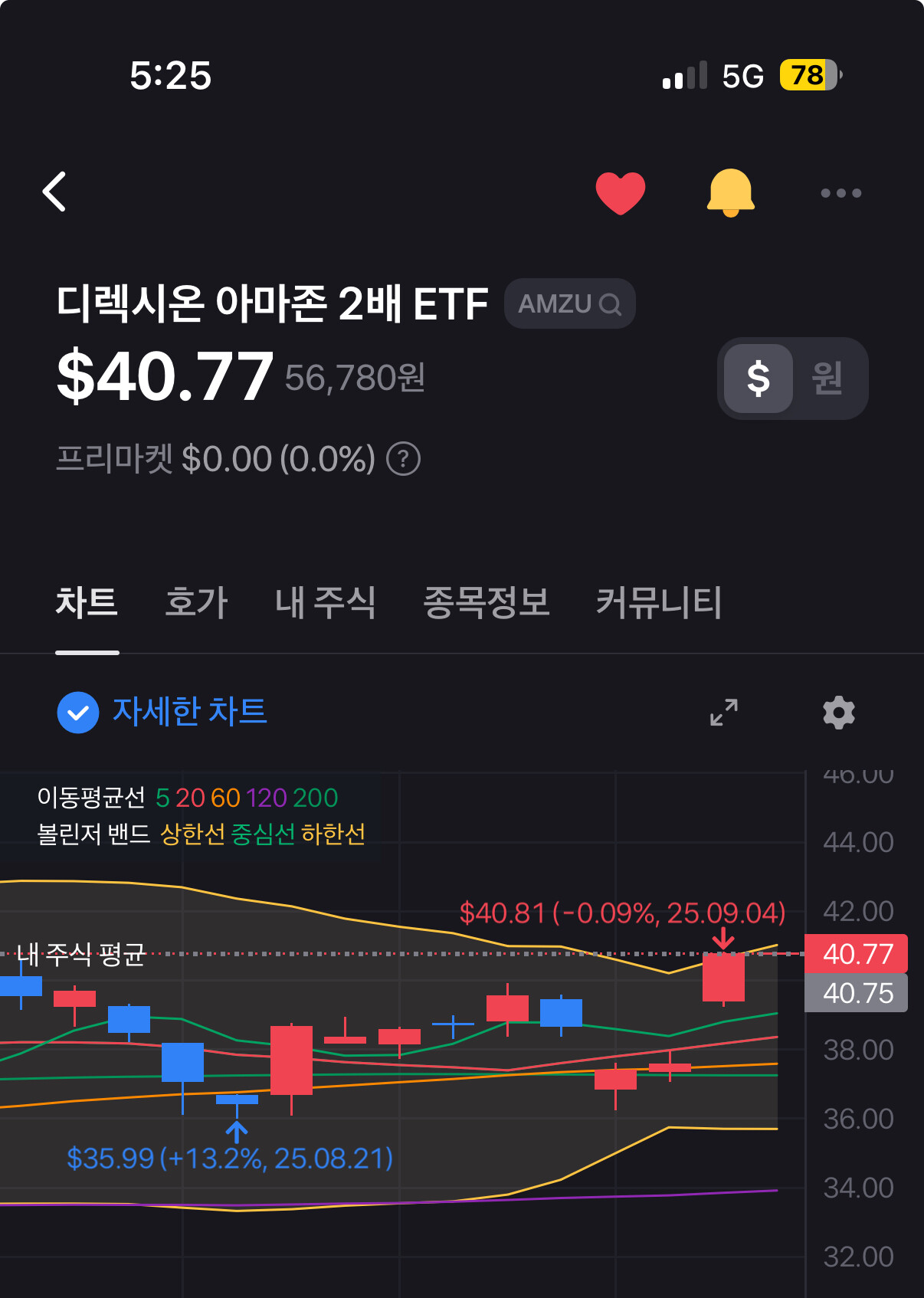Remove this ETF from favorites via heart

click(620, 192)
